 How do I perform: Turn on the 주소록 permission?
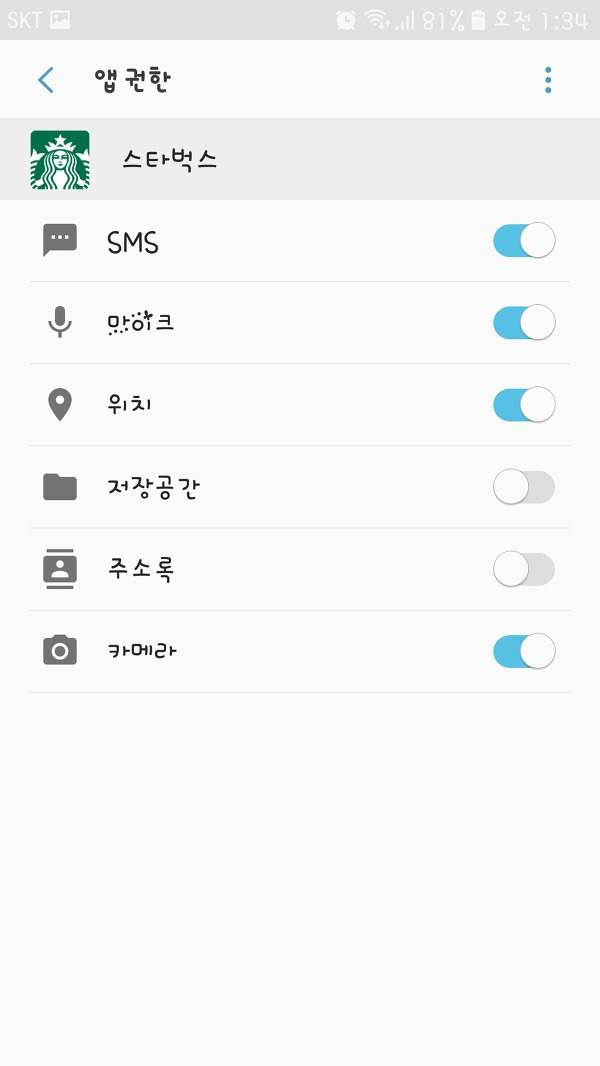[x=524, y=569]
